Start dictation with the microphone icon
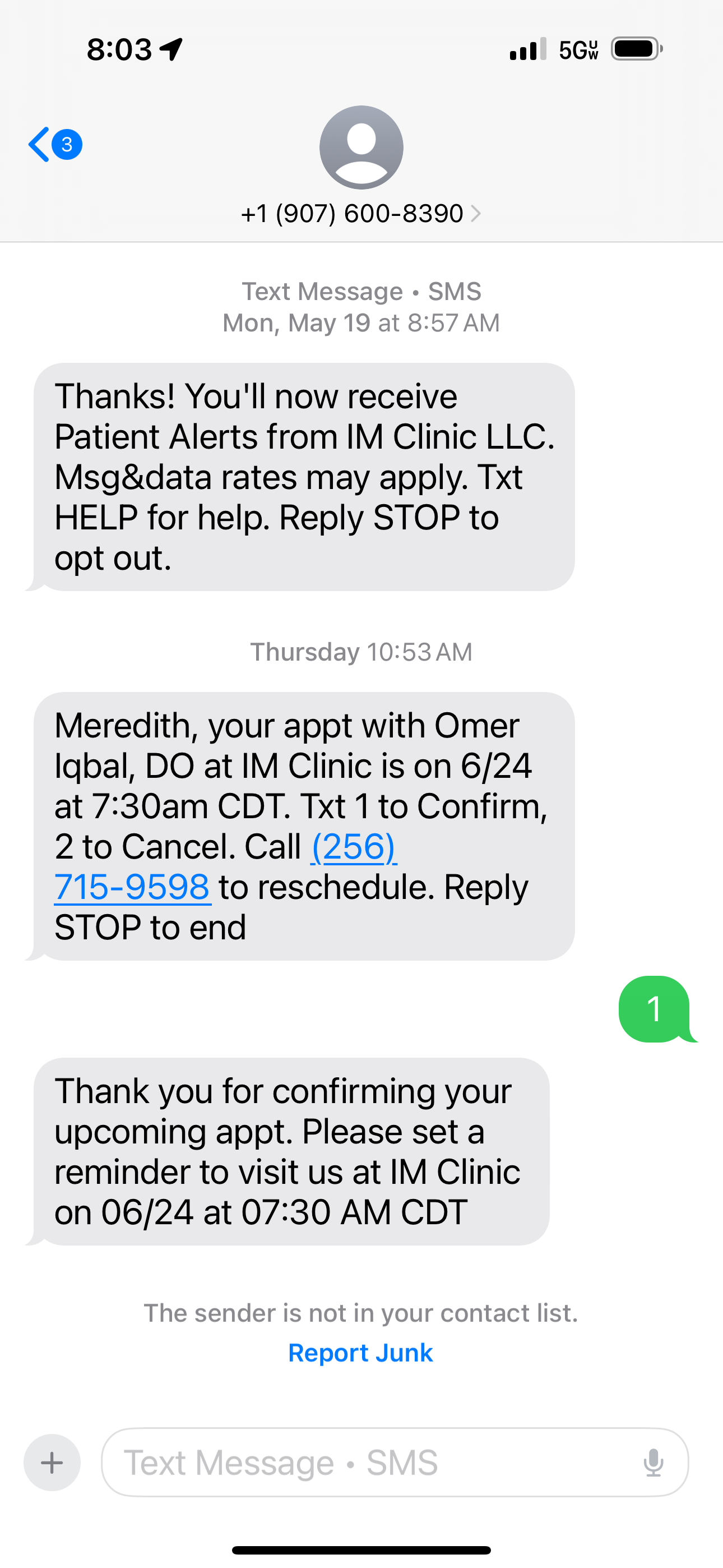Viewport: 723px width, 1568px height. tap(653, 1462)
